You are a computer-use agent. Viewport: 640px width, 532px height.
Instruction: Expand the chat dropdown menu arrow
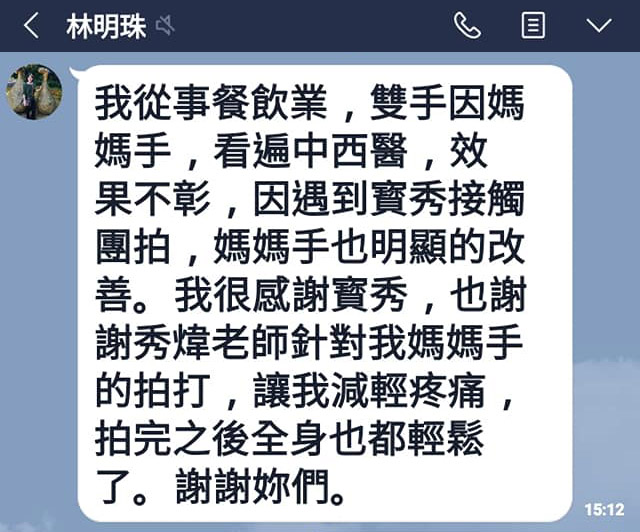pos(599,26)
